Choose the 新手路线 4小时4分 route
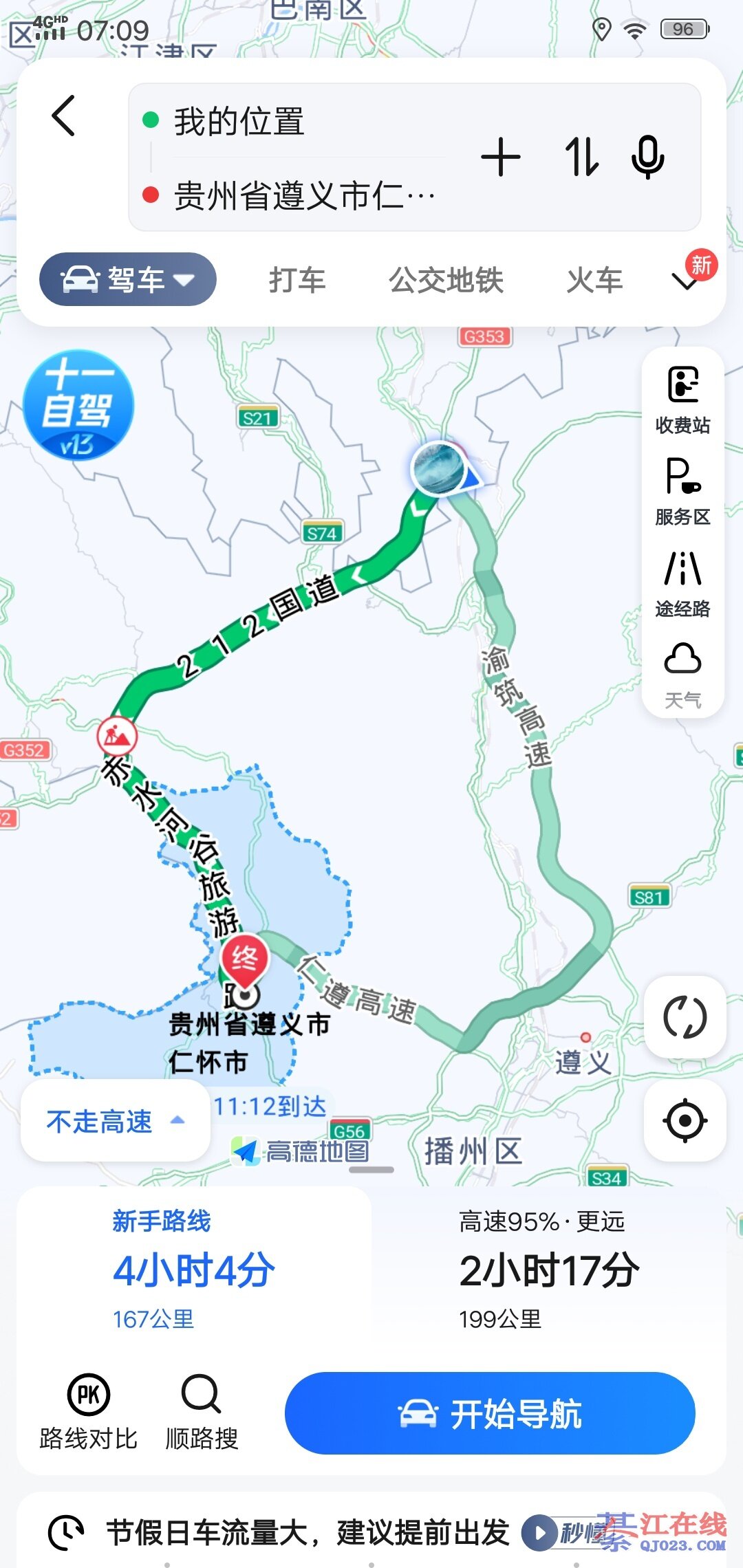The height and width of the screenshot is (1568, 743). coord(194,1269)
